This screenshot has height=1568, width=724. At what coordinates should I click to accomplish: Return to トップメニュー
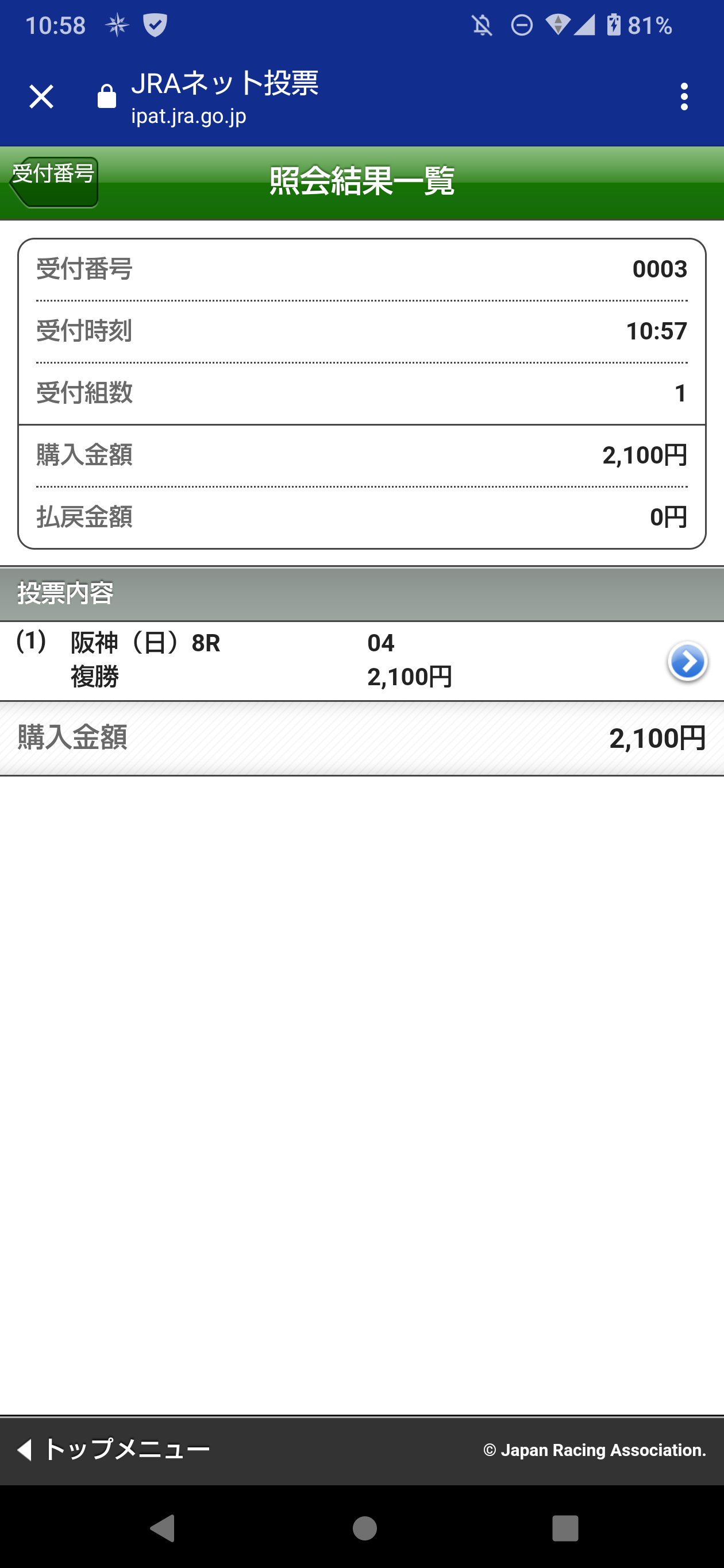113,1449
